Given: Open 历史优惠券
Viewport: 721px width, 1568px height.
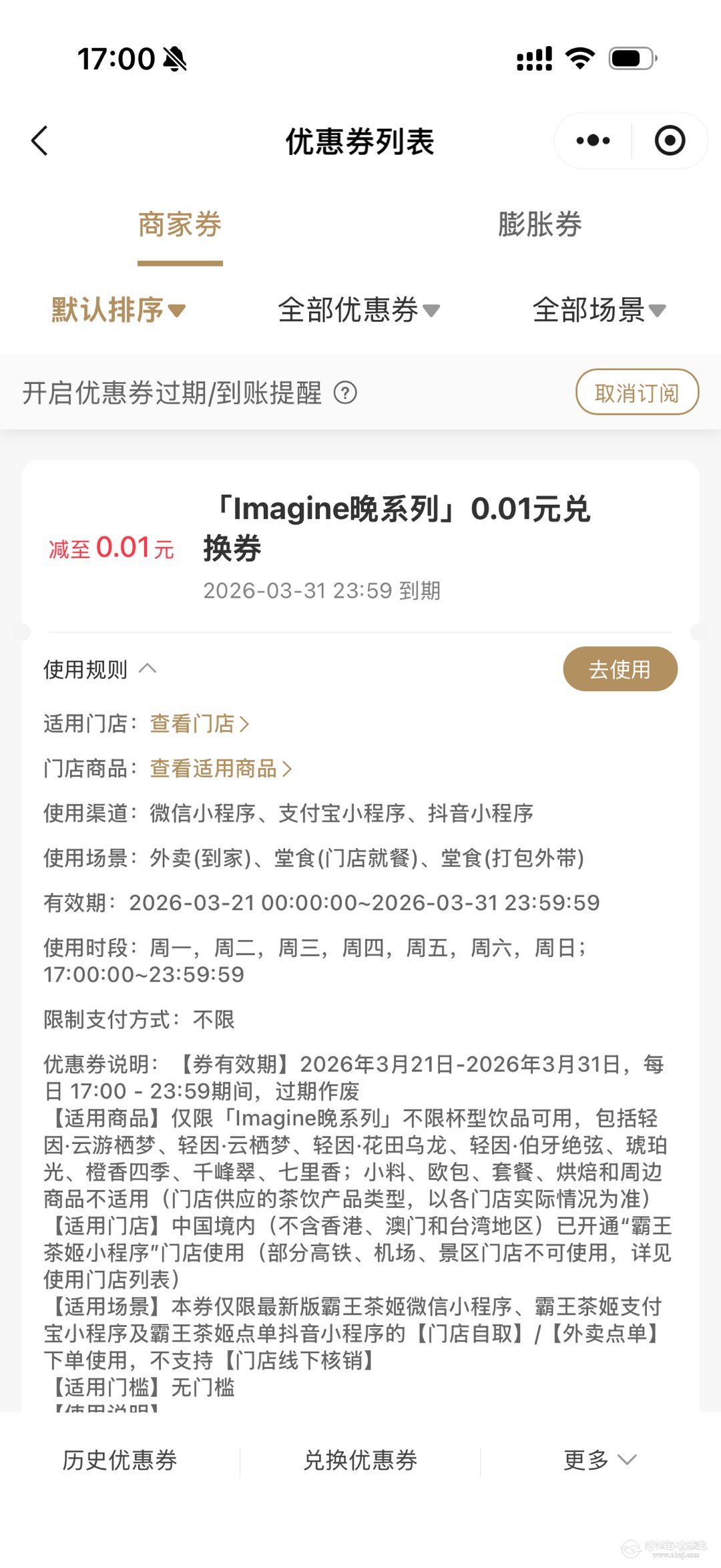Looking at the screenshot, I should (120, 1460).
